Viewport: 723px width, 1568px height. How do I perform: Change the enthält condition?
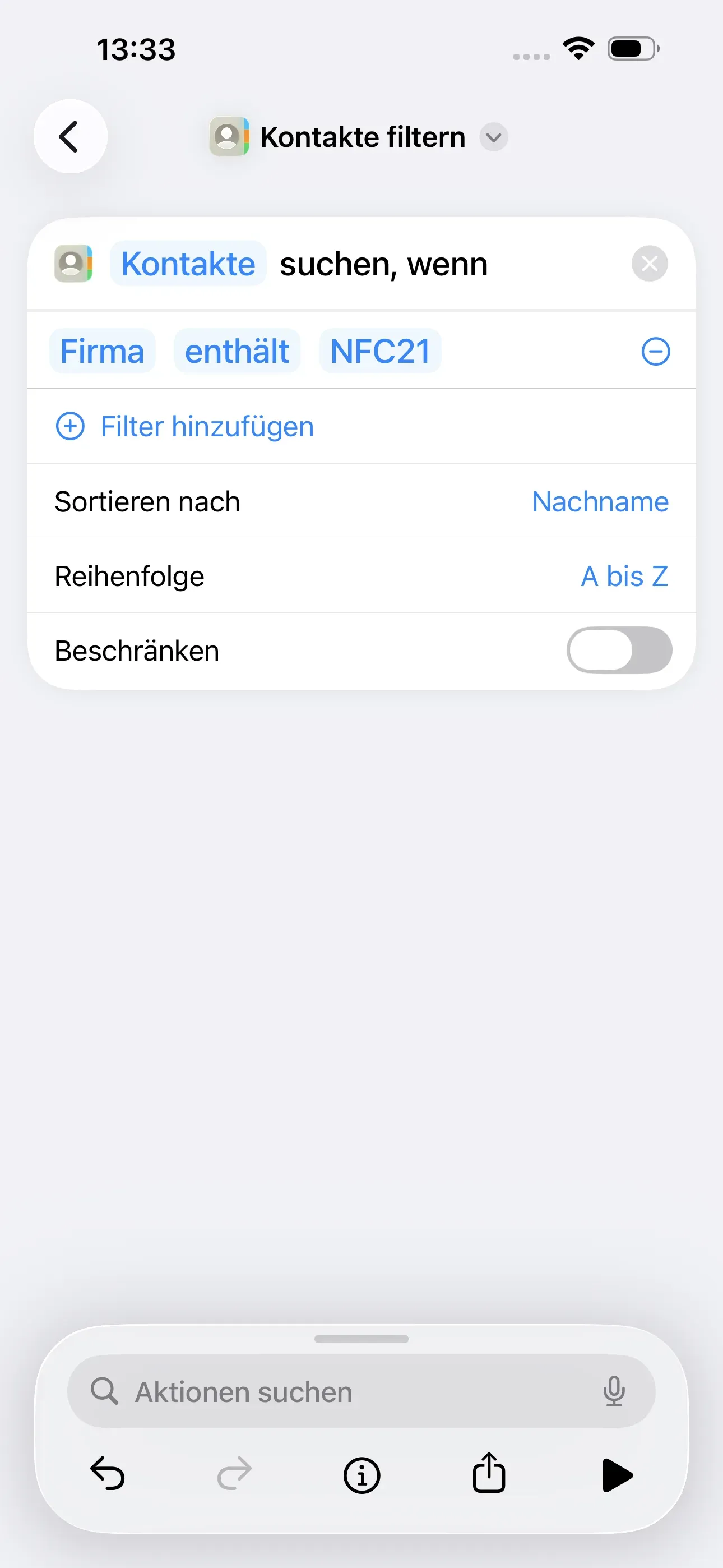coord(237,351)
